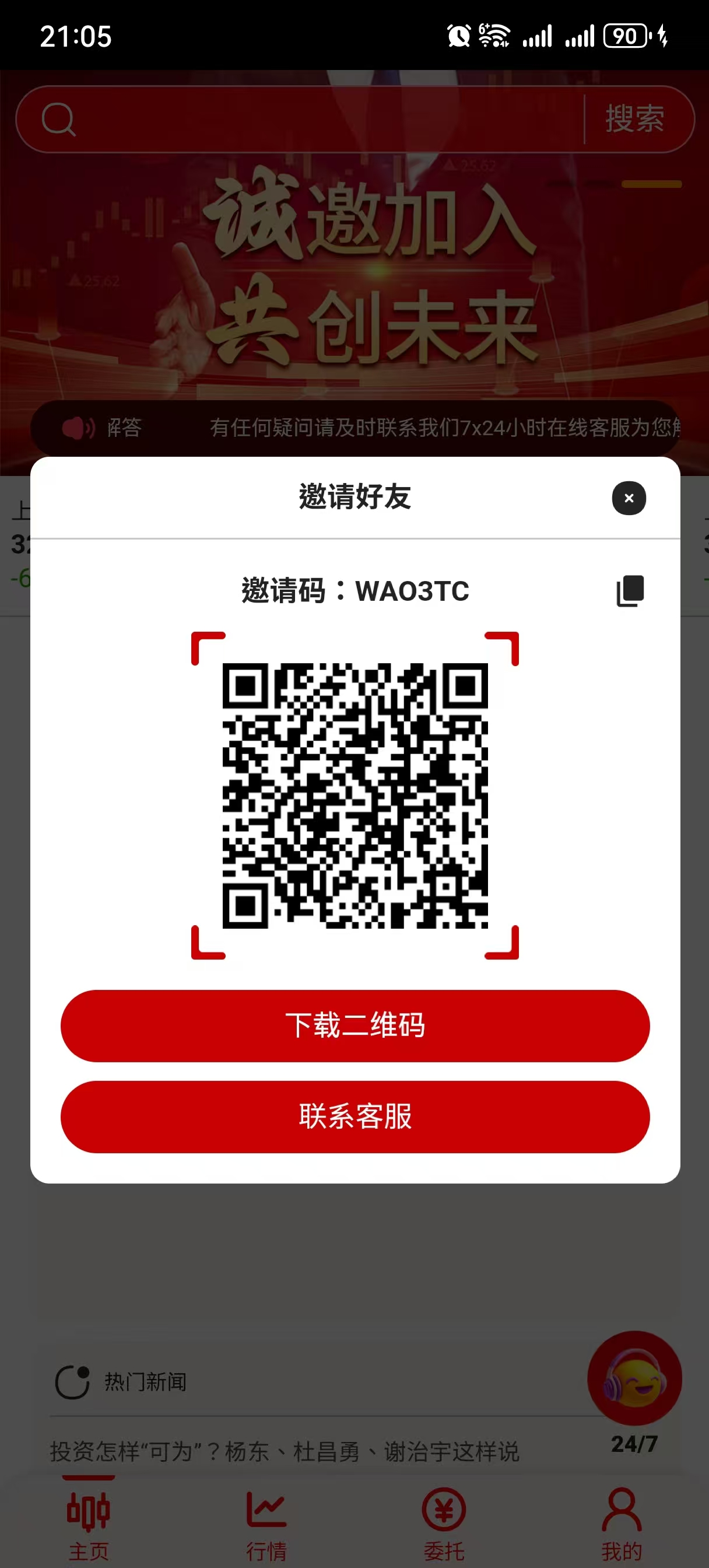Tap the 下载二维码 button

(x=355, y=1025)
